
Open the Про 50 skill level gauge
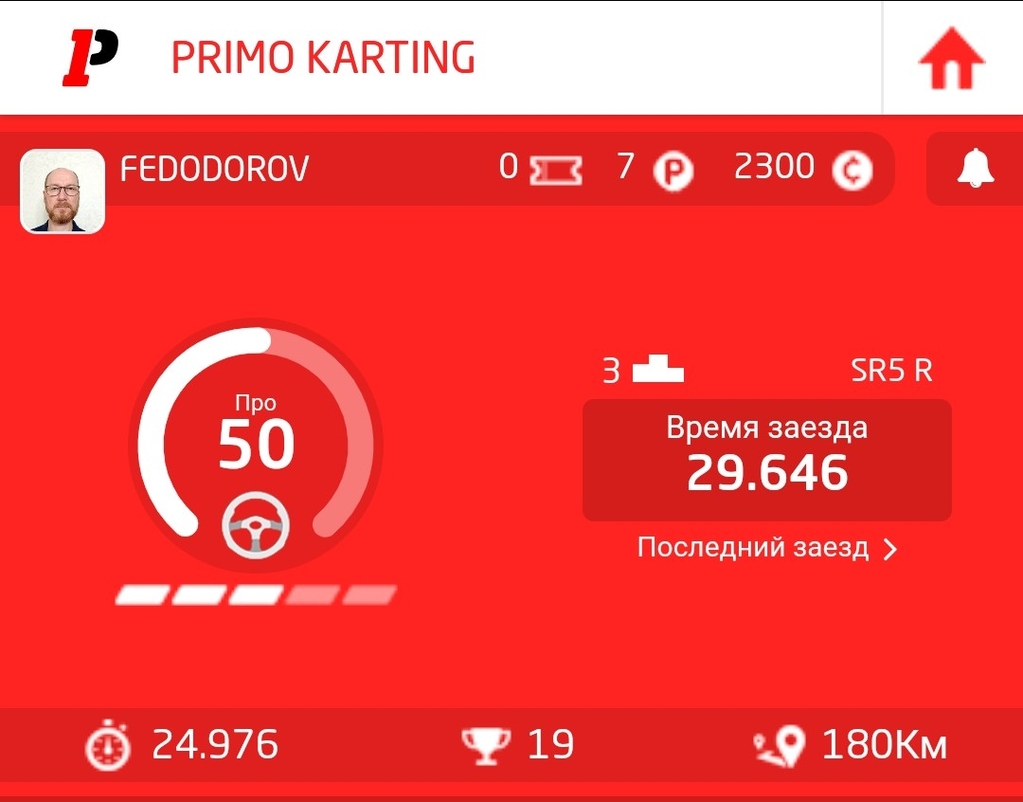(x=256, y=442)
